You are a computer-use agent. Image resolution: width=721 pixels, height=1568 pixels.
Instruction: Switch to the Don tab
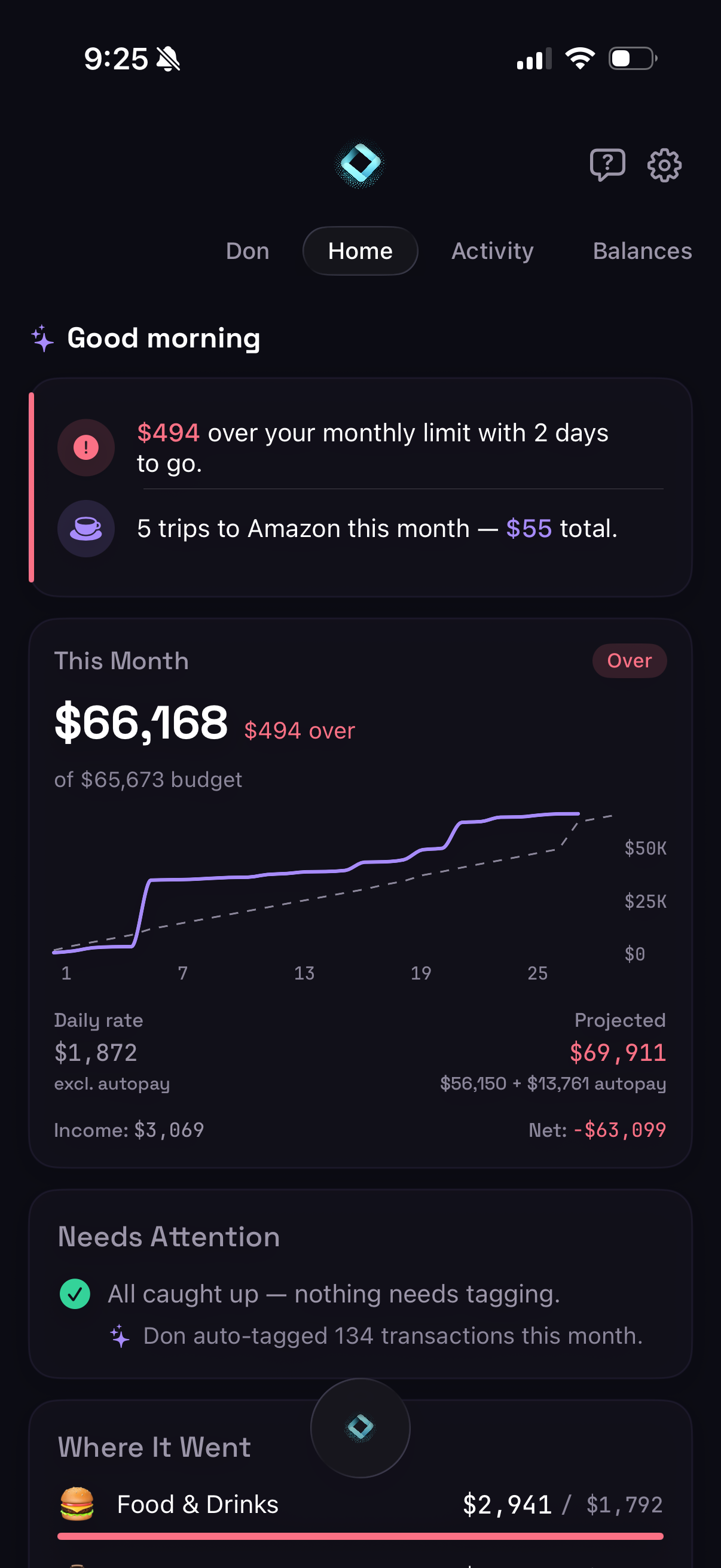coord(247,251)
